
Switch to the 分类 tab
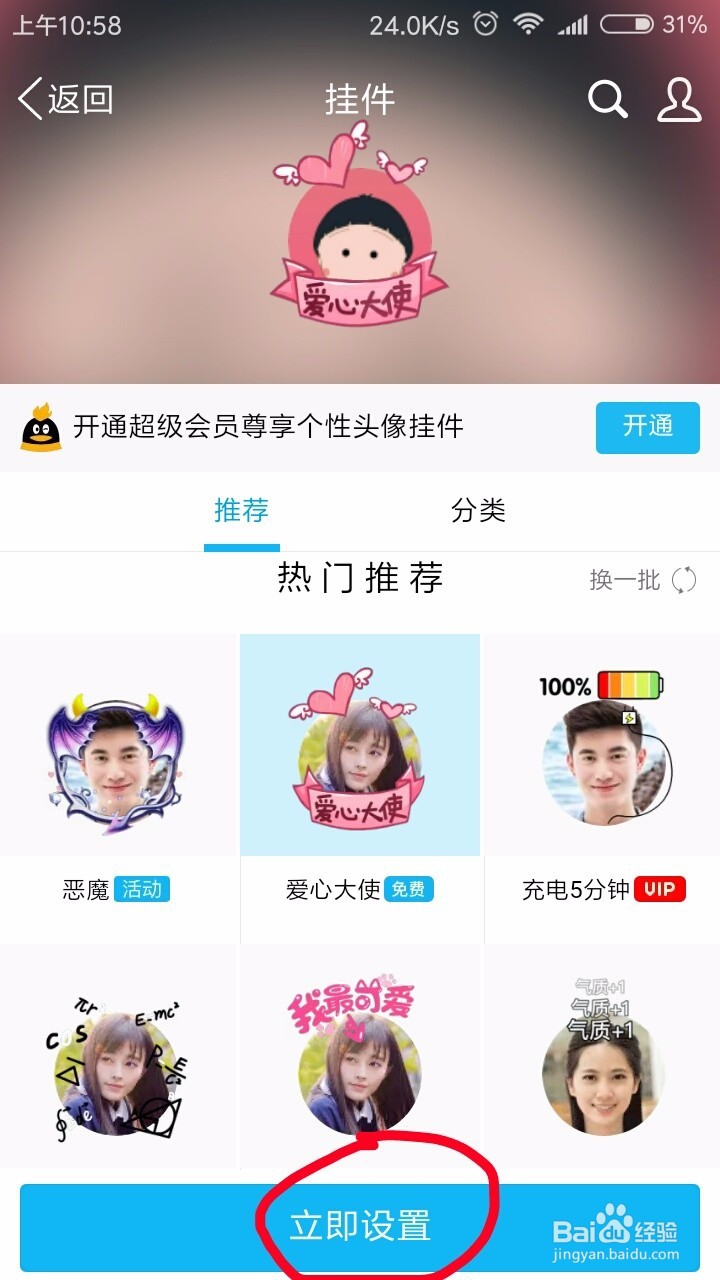(x=480, y=511)
